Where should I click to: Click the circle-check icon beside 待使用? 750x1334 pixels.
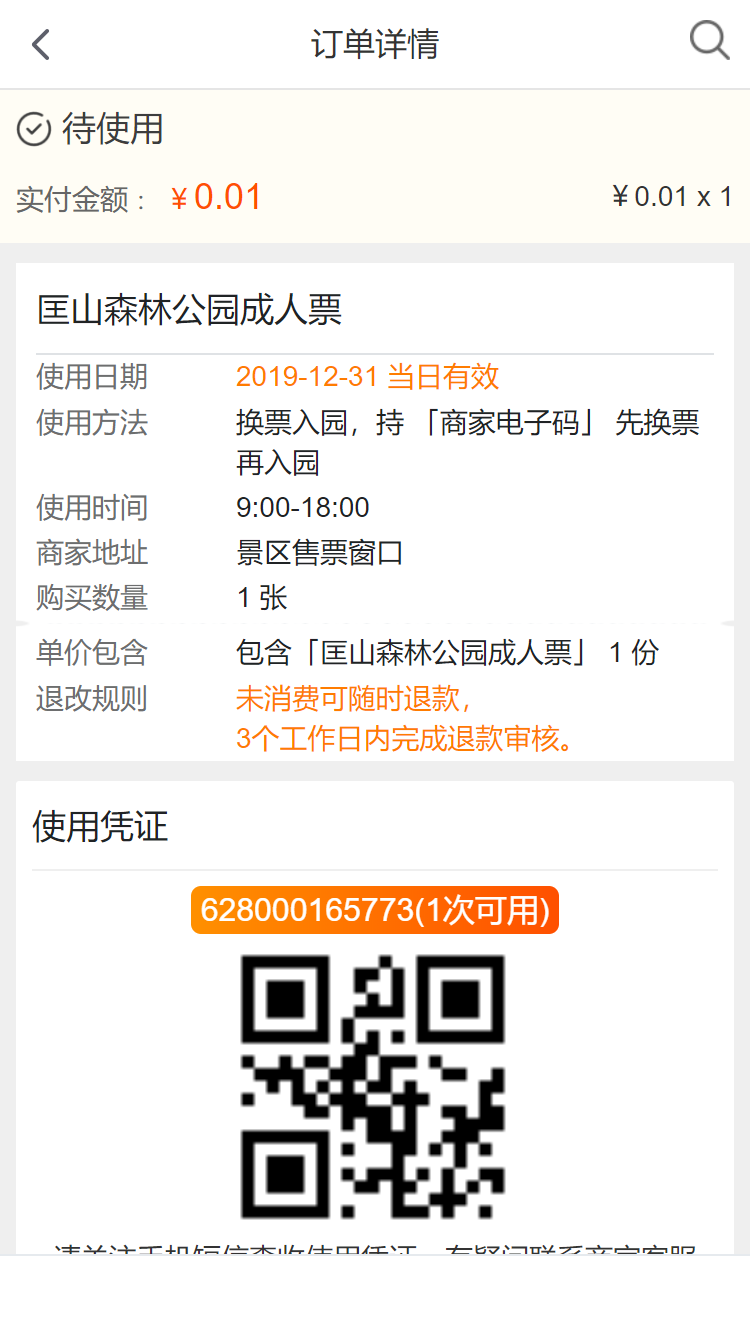click(33, 129)
